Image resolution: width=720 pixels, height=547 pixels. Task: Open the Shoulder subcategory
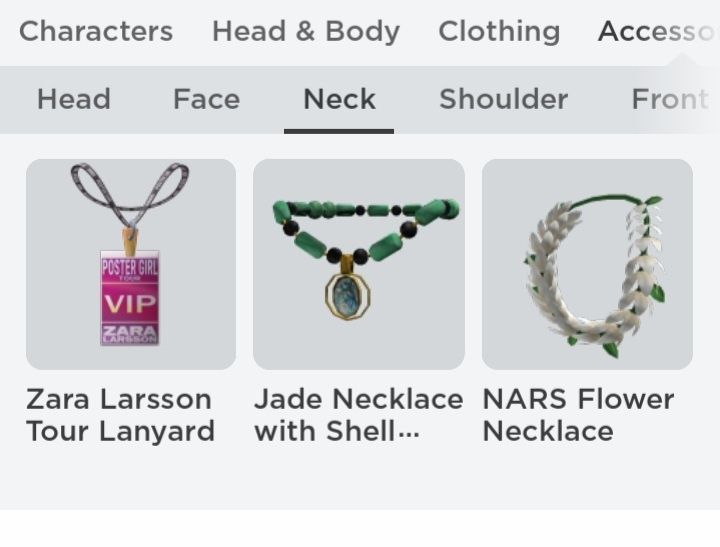pos(503,99)
